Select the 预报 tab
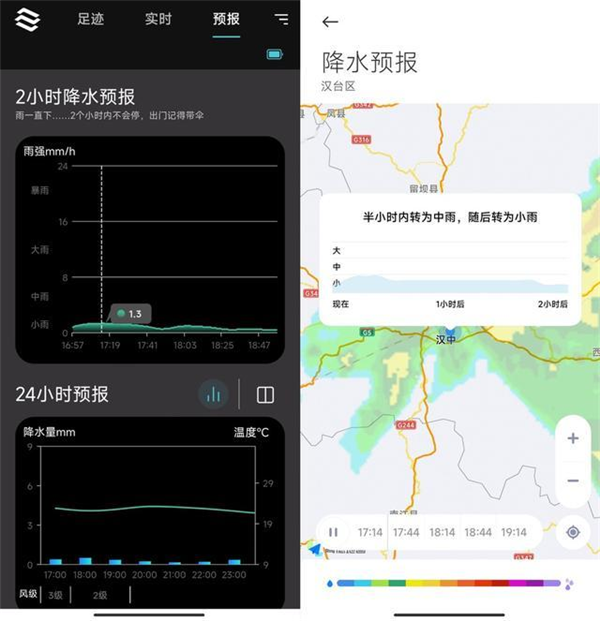The width and height of the screenshot is (600, 621). click(226, 19)
